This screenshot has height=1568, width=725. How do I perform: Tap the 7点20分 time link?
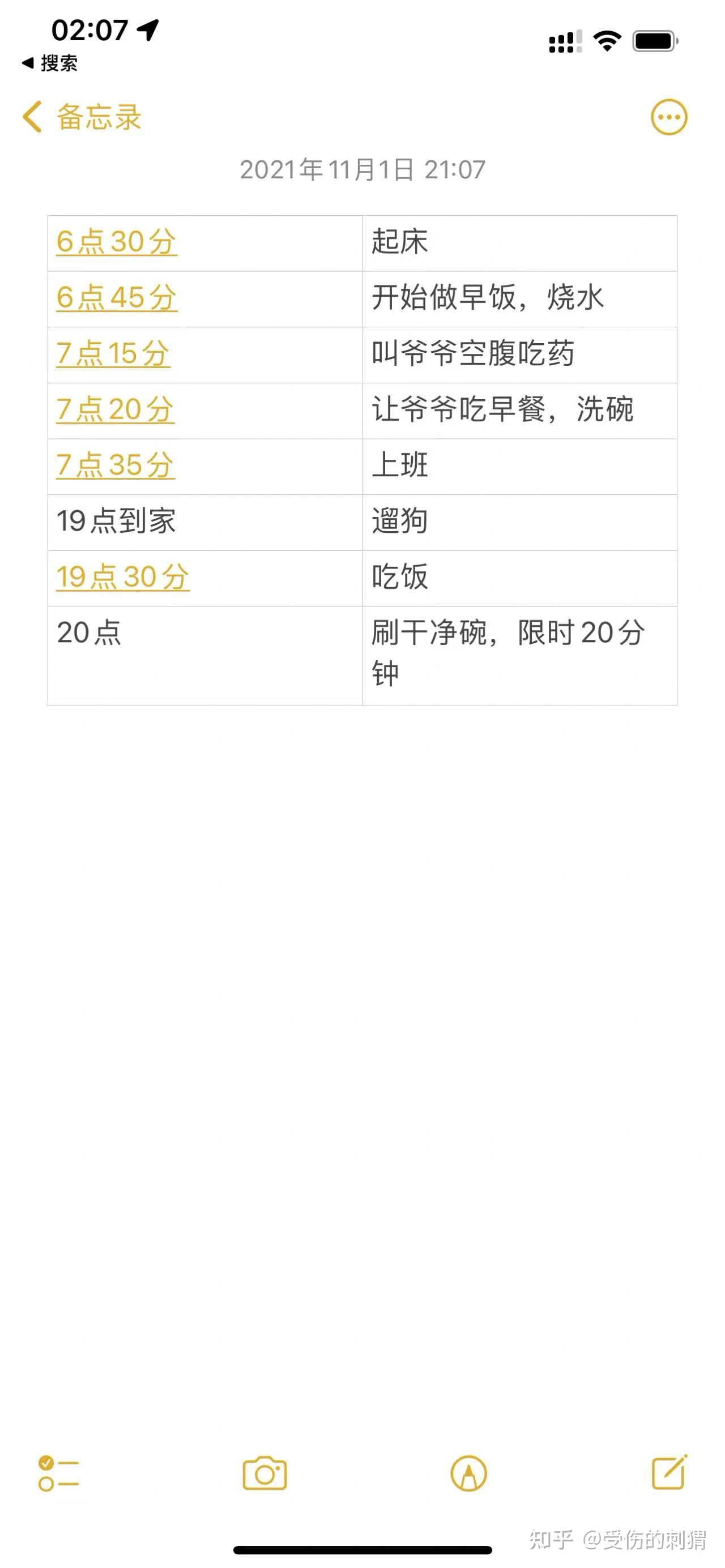[115, 409]
